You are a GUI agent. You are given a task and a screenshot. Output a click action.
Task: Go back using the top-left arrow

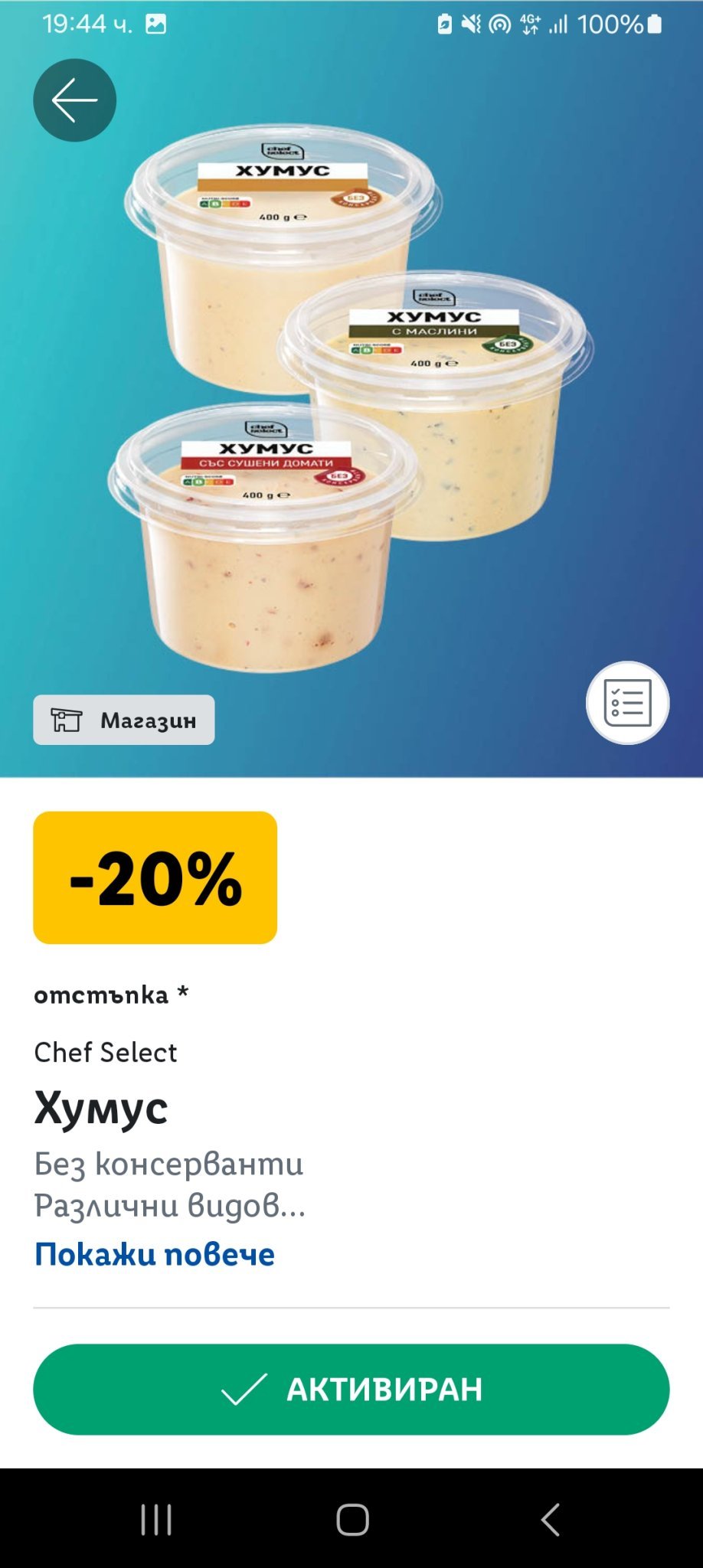click(x=74, y=100)
